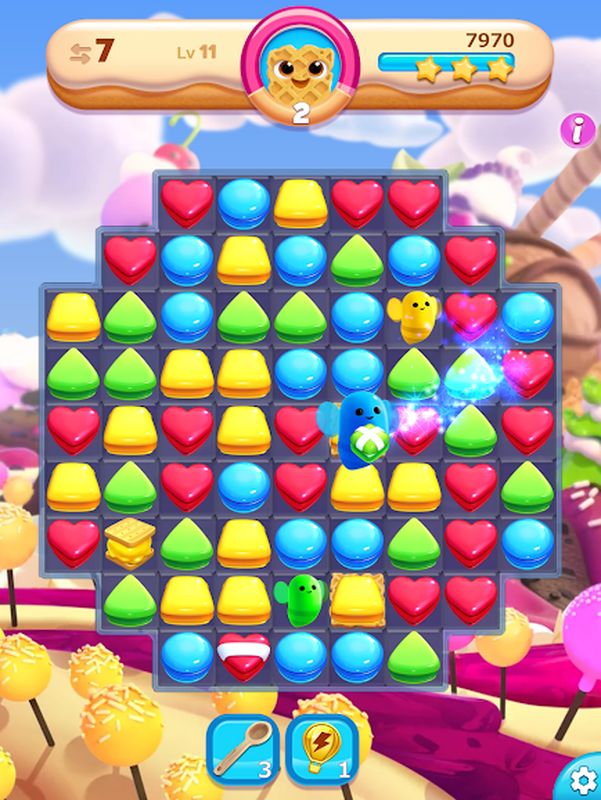601x800 pixels.
Task: Tap the striped red heart candy
Action: click(243, 655)
